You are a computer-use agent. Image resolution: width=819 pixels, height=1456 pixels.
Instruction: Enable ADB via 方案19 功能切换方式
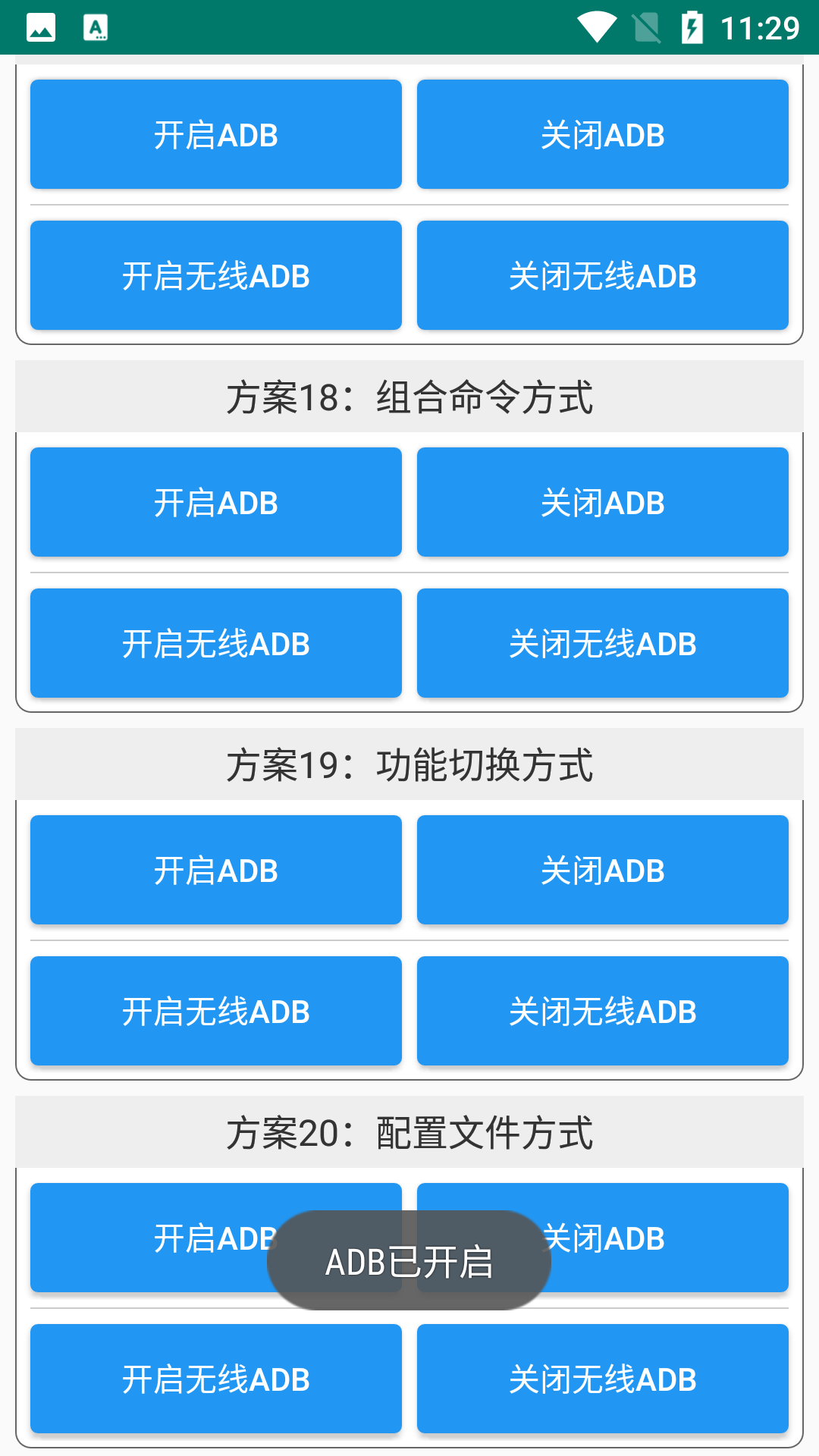coord(215,869)
